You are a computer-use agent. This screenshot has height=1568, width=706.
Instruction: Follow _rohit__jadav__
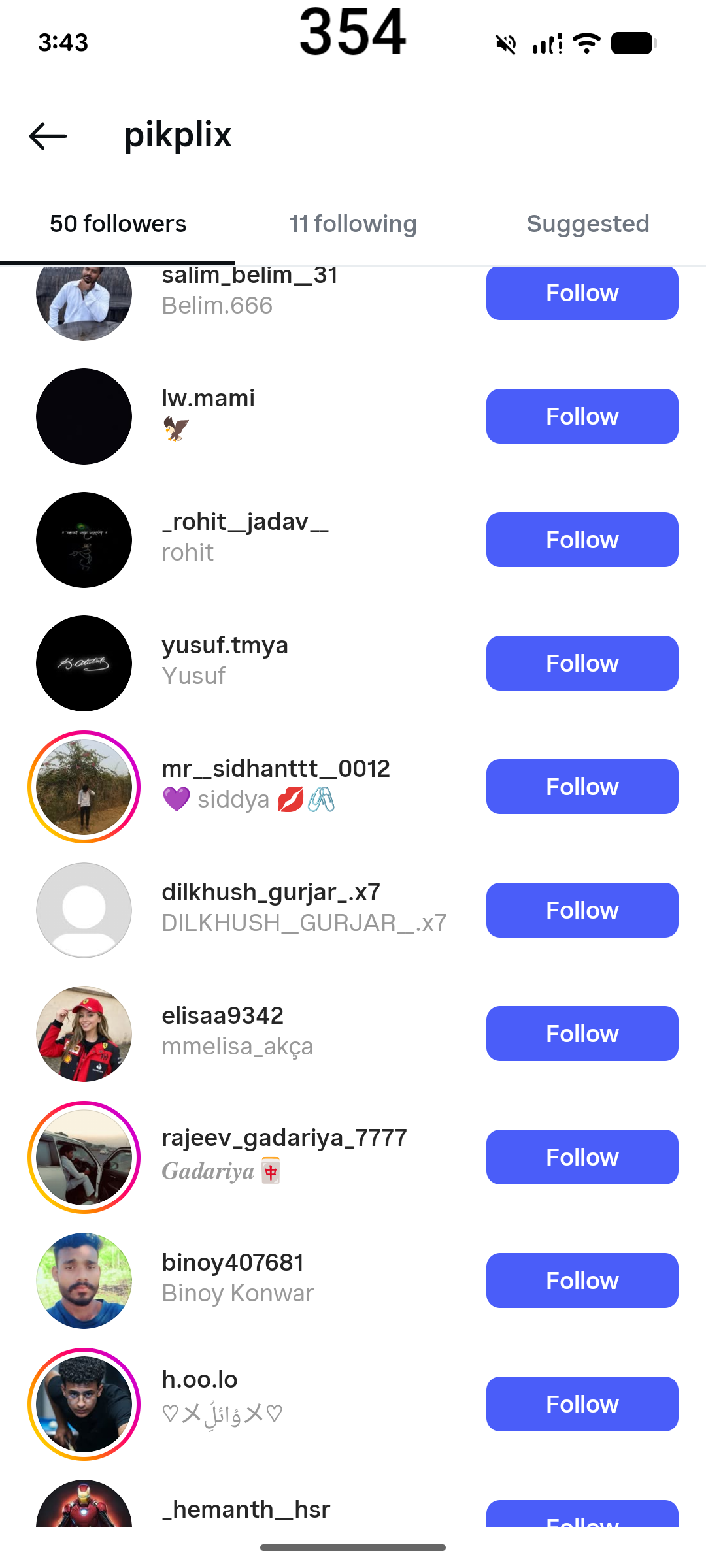[x=582, y=540]
